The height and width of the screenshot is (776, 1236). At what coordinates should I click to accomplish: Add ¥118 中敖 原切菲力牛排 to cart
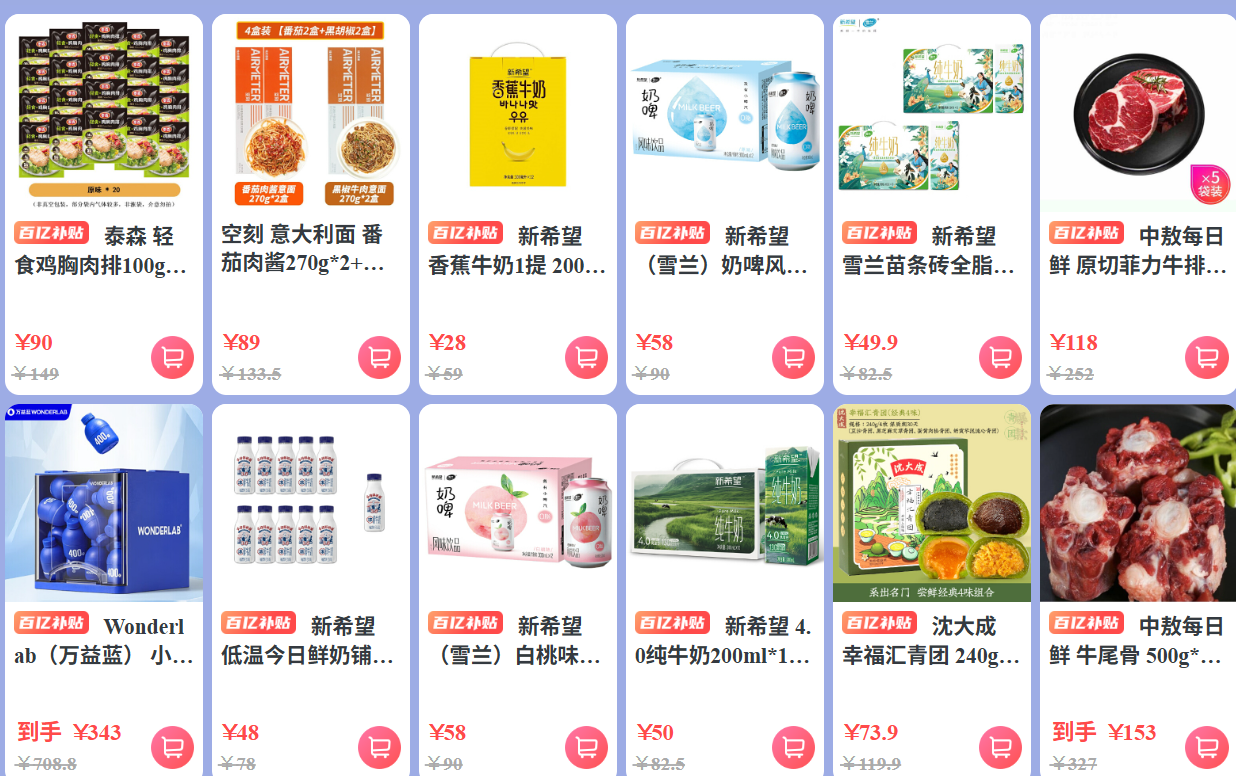pos(1207,358)
